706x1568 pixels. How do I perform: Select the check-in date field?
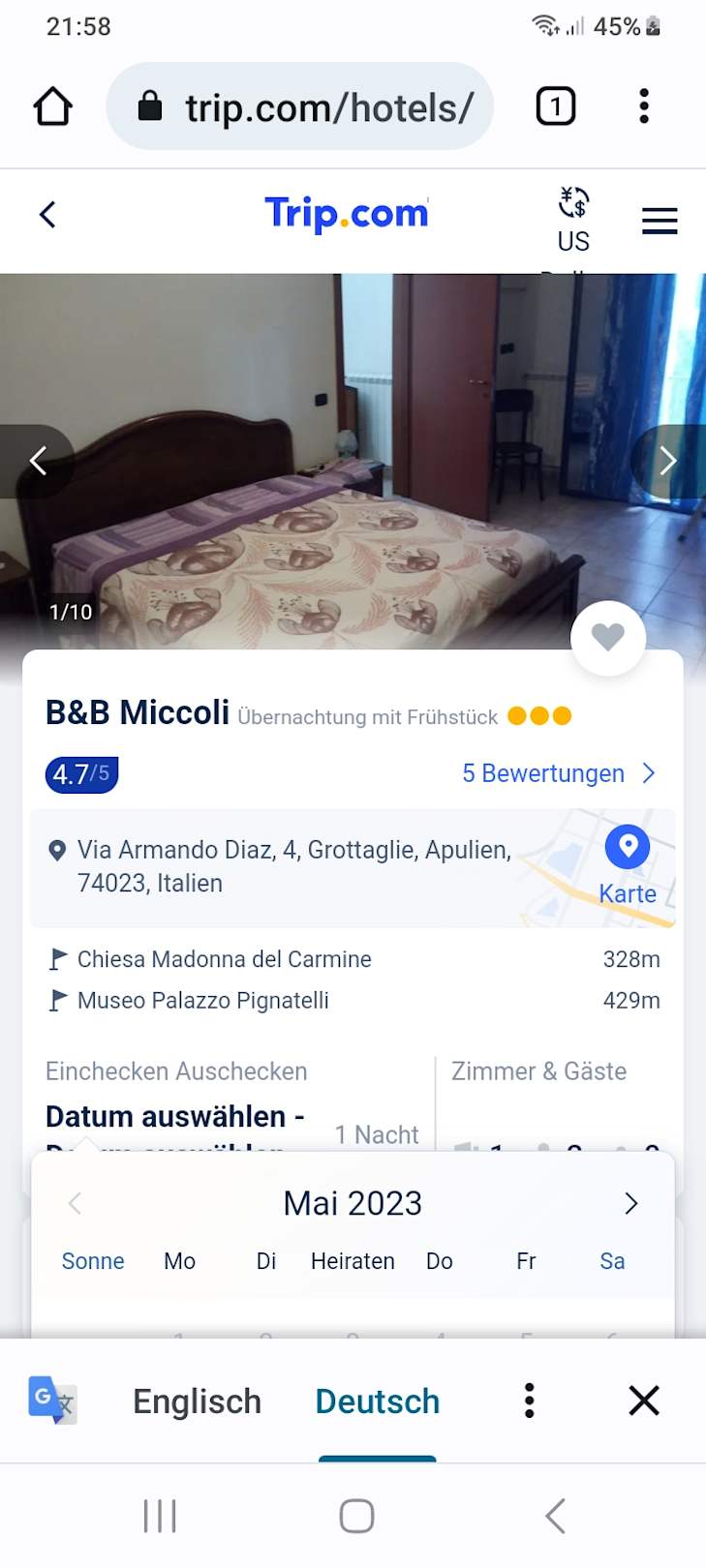[174, 1117]
